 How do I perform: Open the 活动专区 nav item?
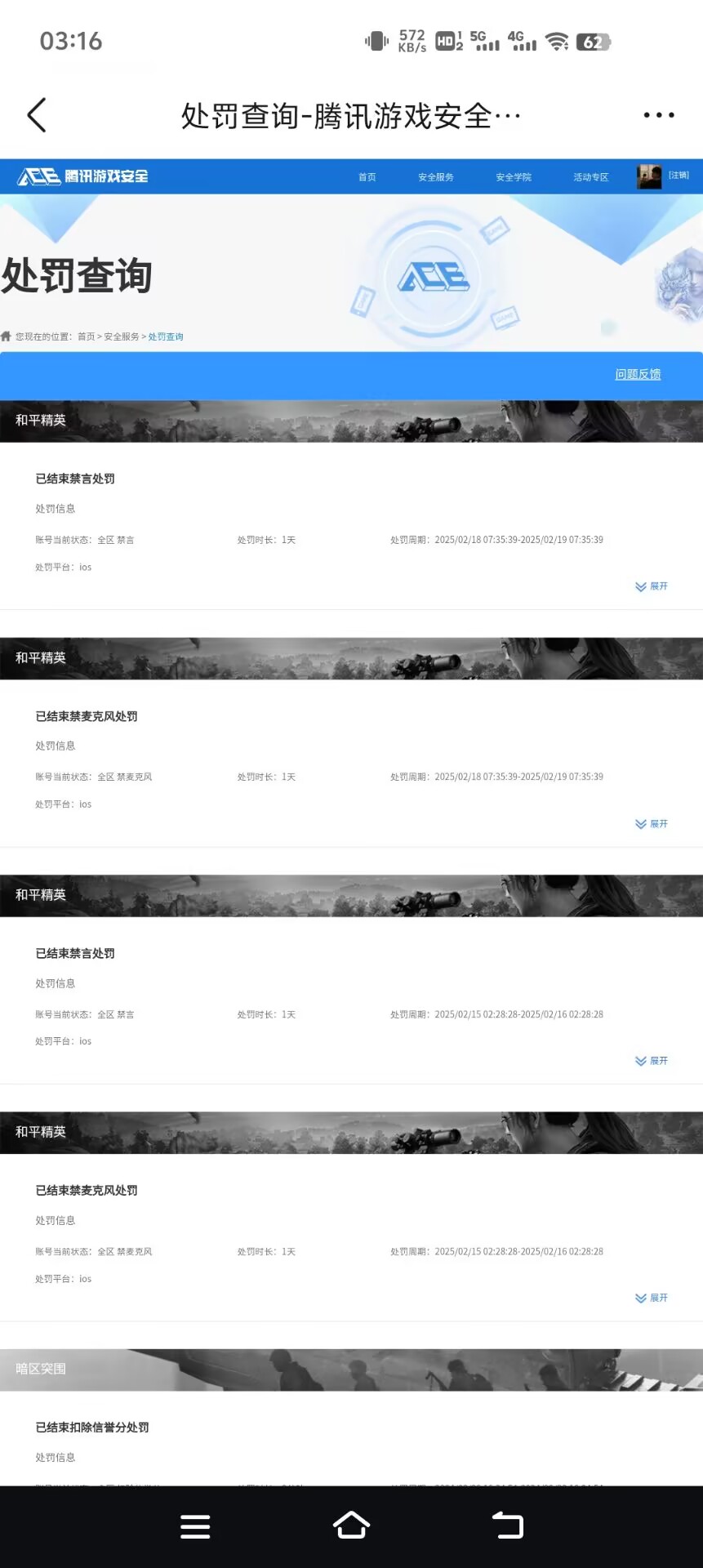coord(590,177)
